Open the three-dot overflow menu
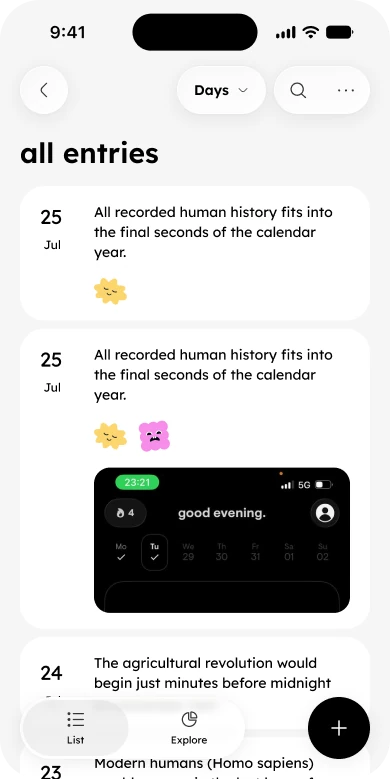Viewport: 390px width, 779px height. coord(346,90)
